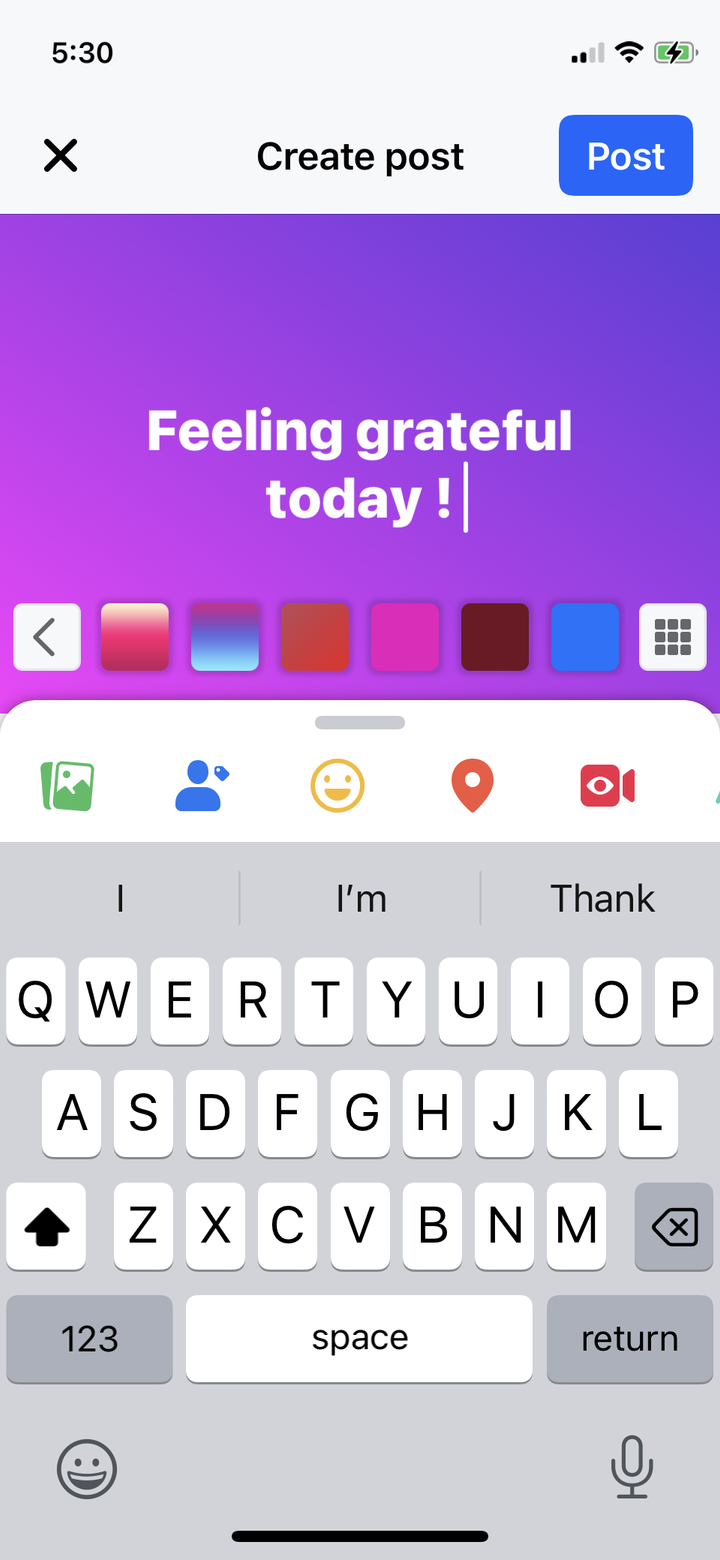Add a feeling or activity
The width and height of the screenshot is (720, 1560).
click(337, 786)
